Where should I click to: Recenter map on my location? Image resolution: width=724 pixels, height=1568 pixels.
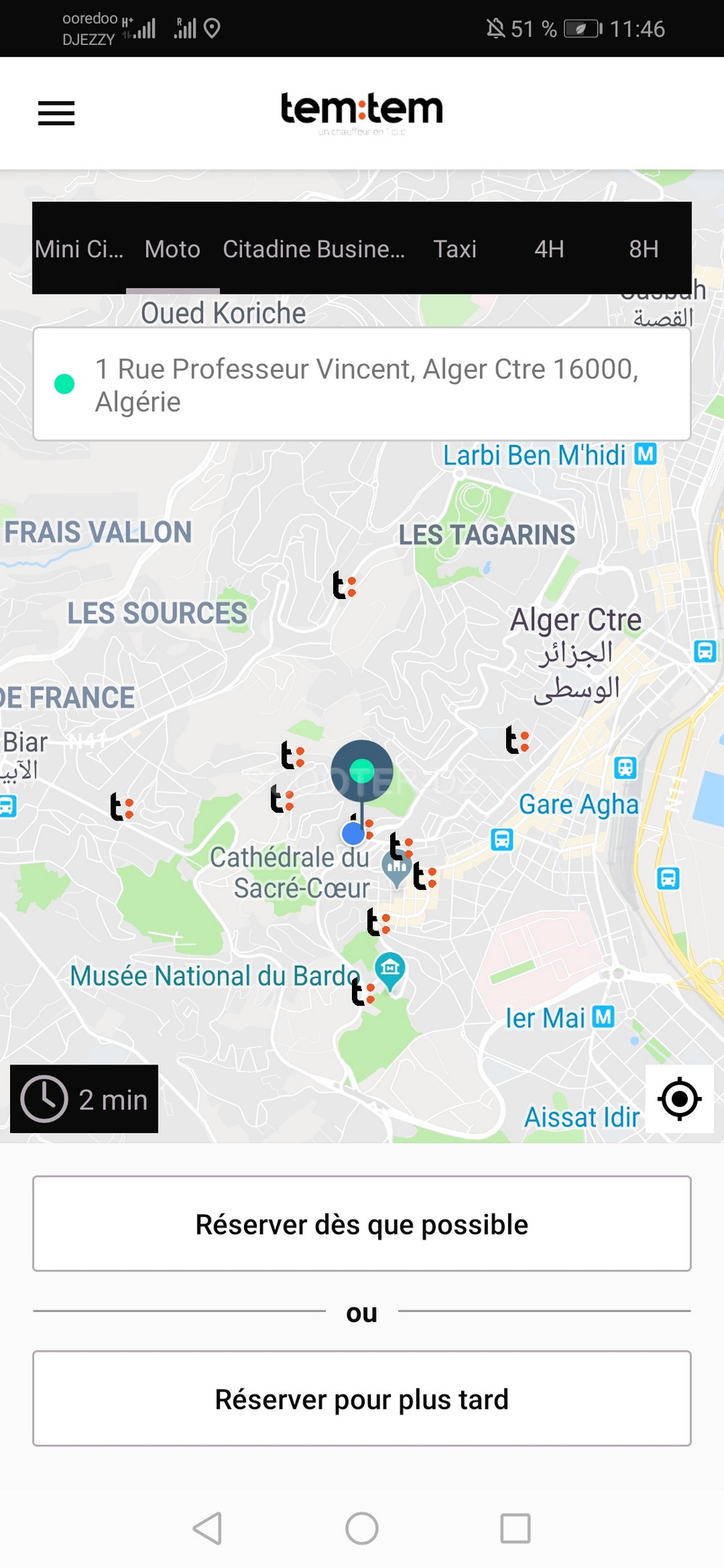679,1098
